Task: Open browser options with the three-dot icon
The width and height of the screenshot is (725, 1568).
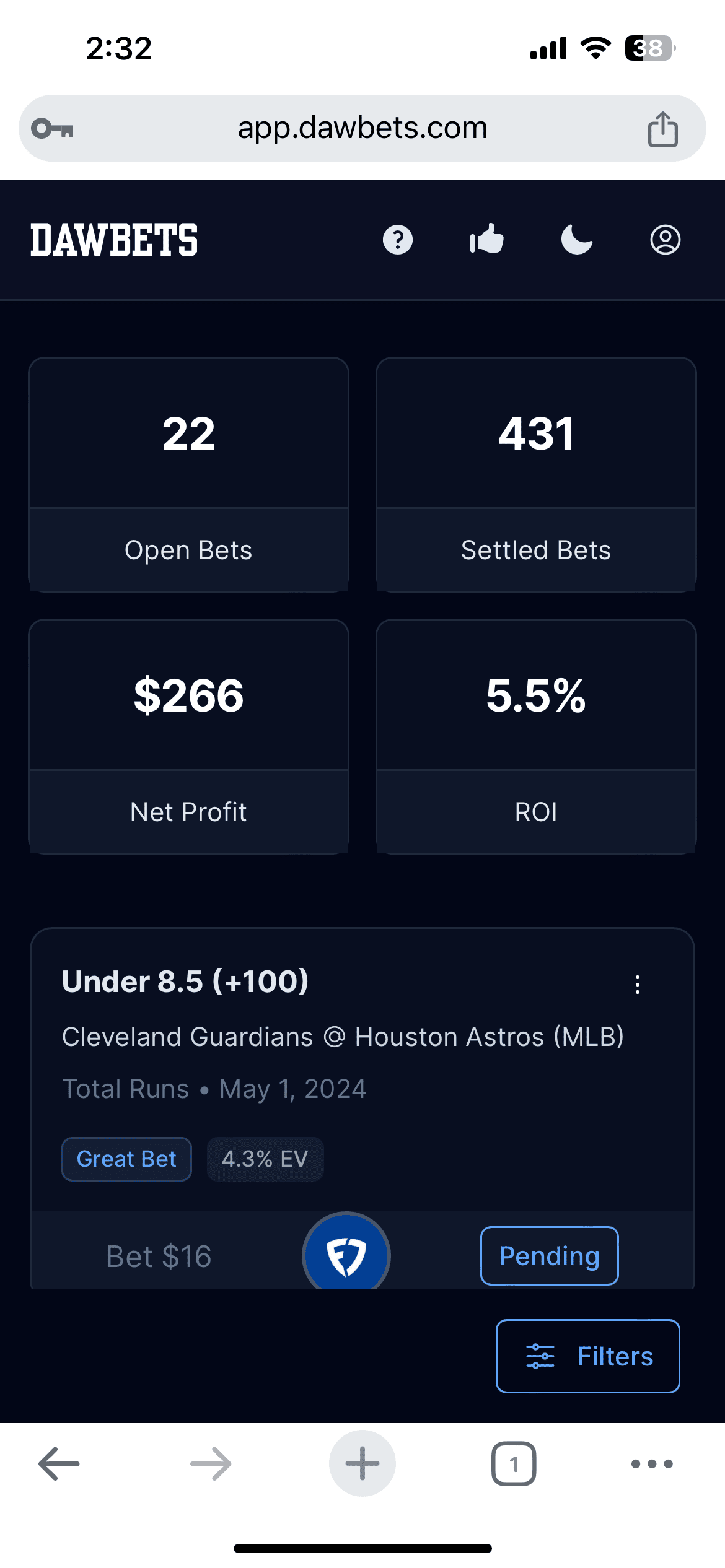Action: click(x=651, y=1463)
